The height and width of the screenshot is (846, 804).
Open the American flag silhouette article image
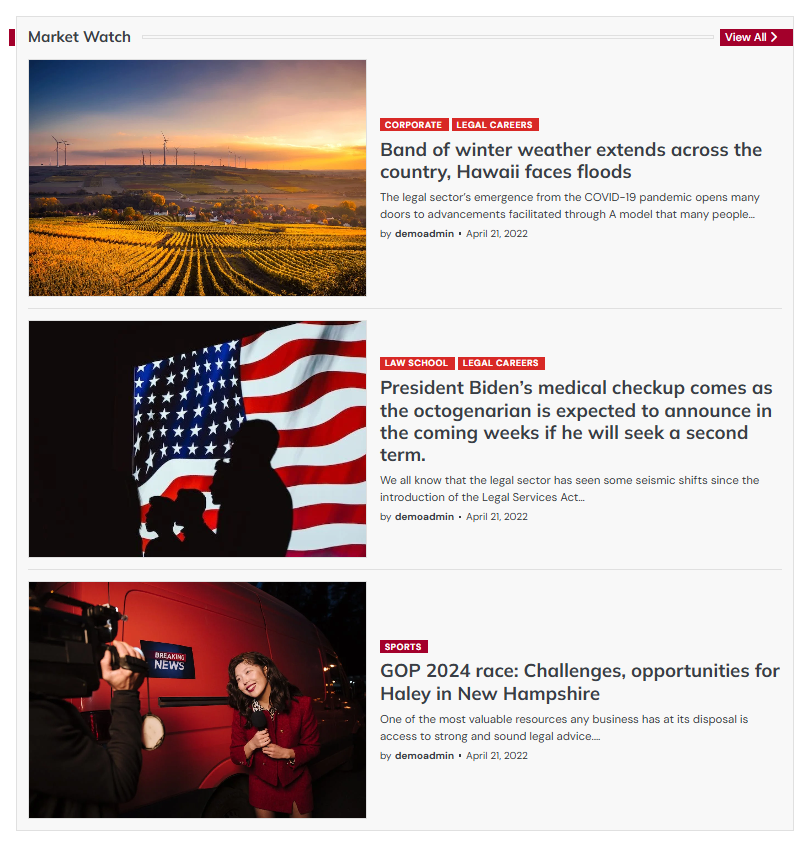pos(197,439)
